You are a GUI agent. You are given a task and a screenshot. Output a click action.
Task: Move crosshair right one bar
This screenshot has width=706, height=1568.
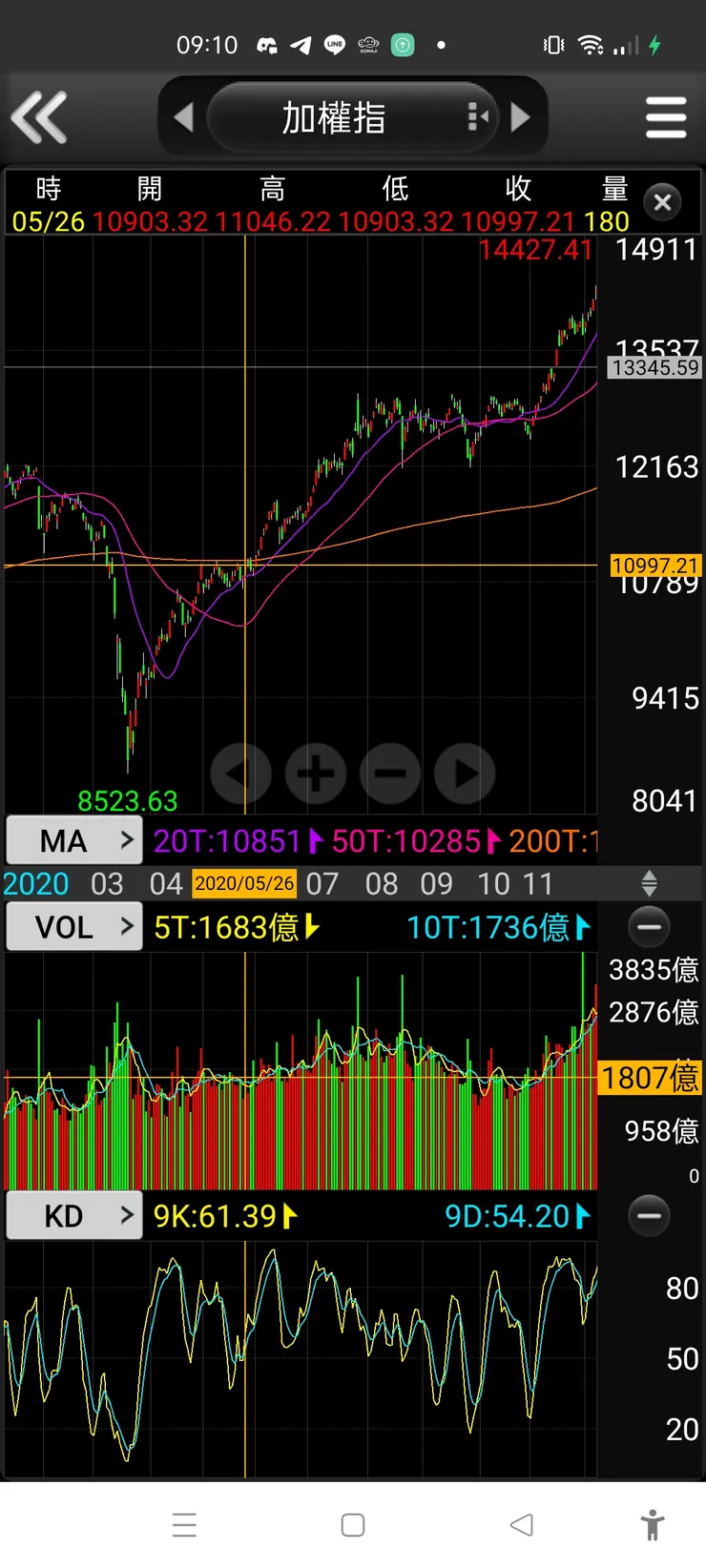point(465,773)
